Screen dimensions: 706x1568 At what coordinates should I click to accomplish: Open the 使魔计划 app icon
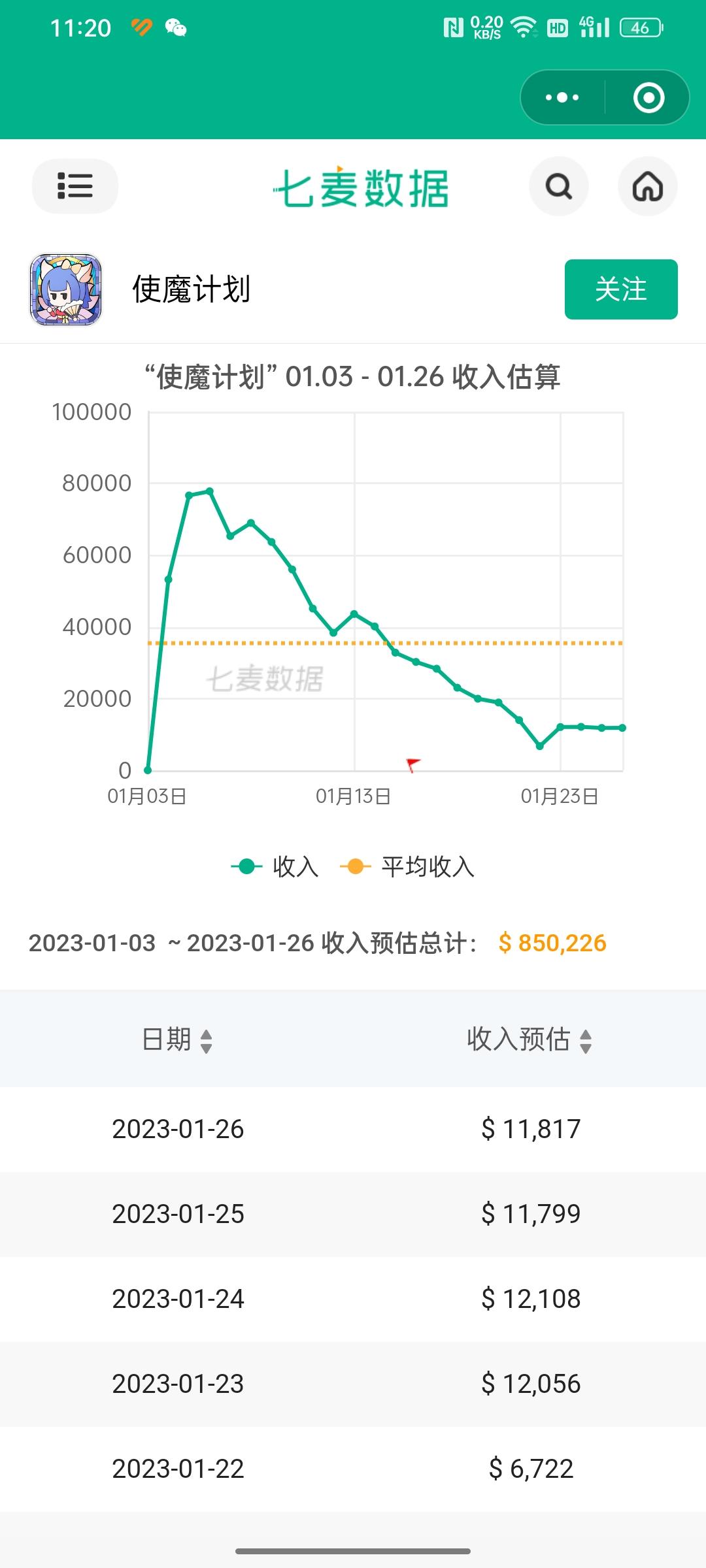pos(65,289)
